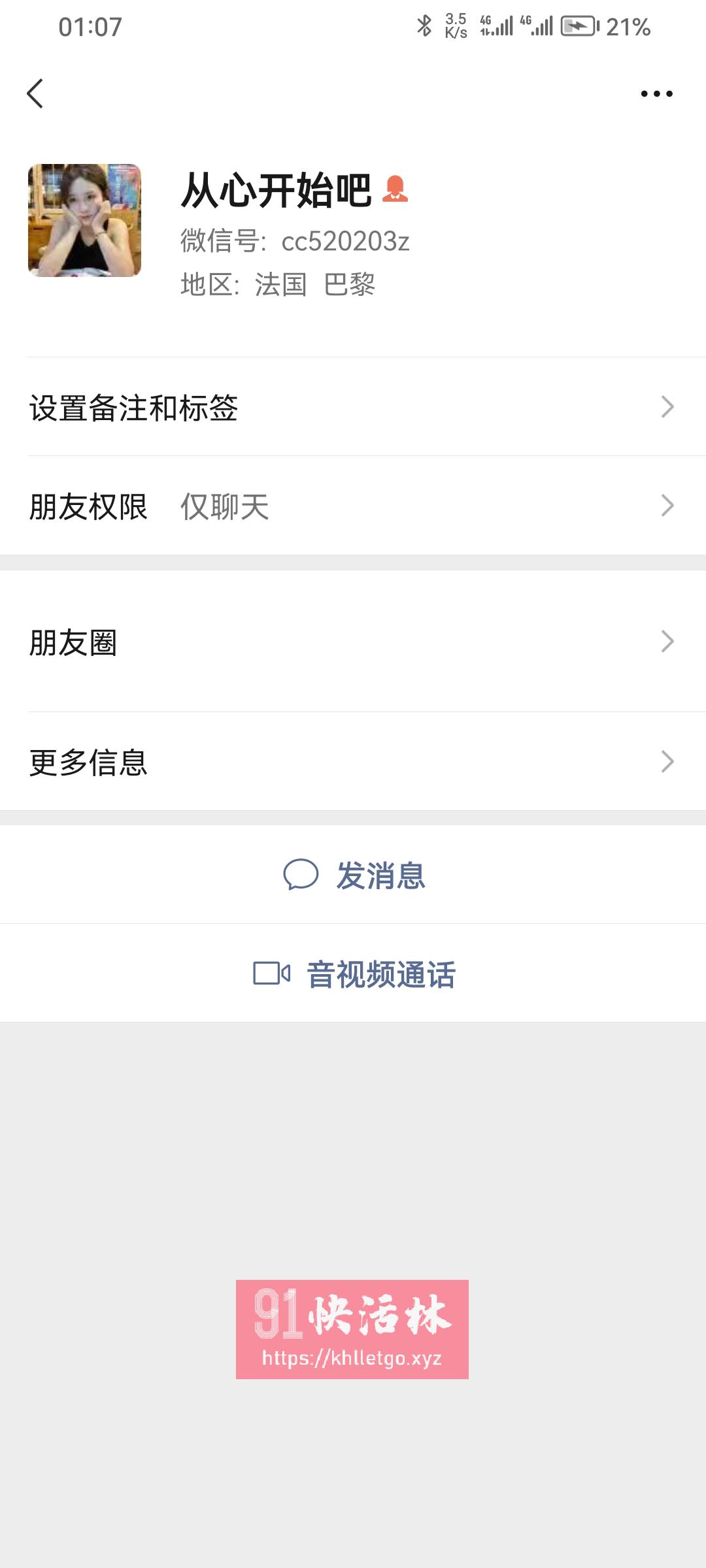Image resolution: width=706 pixels, height=1568 pixels.
Task: Expand 更多信息 with its chevron
Action: coord(667,761)
